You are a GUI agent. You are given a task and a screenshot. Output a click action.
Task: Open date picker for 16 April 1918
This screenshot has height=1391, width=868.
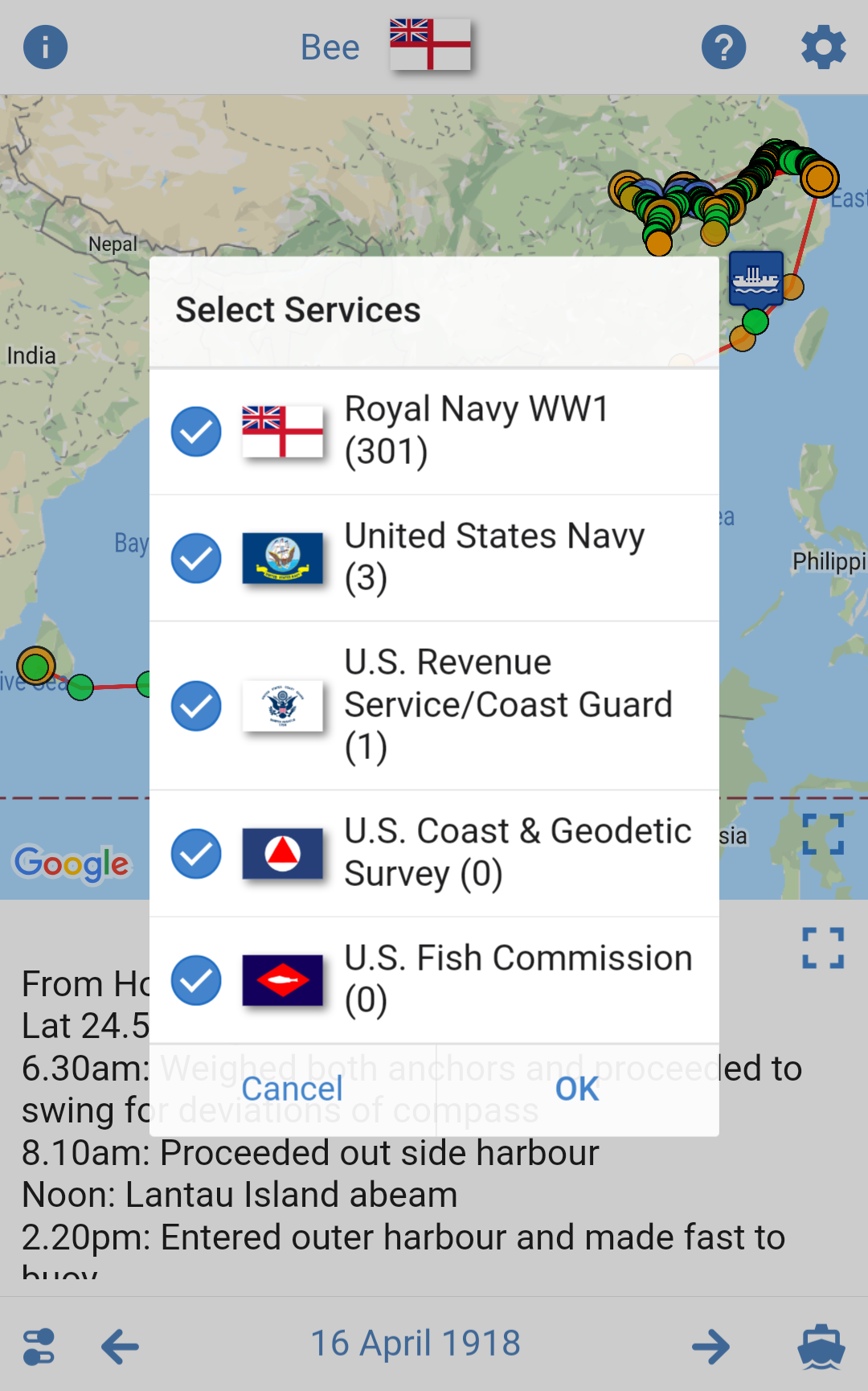(x=416, y=1344)
